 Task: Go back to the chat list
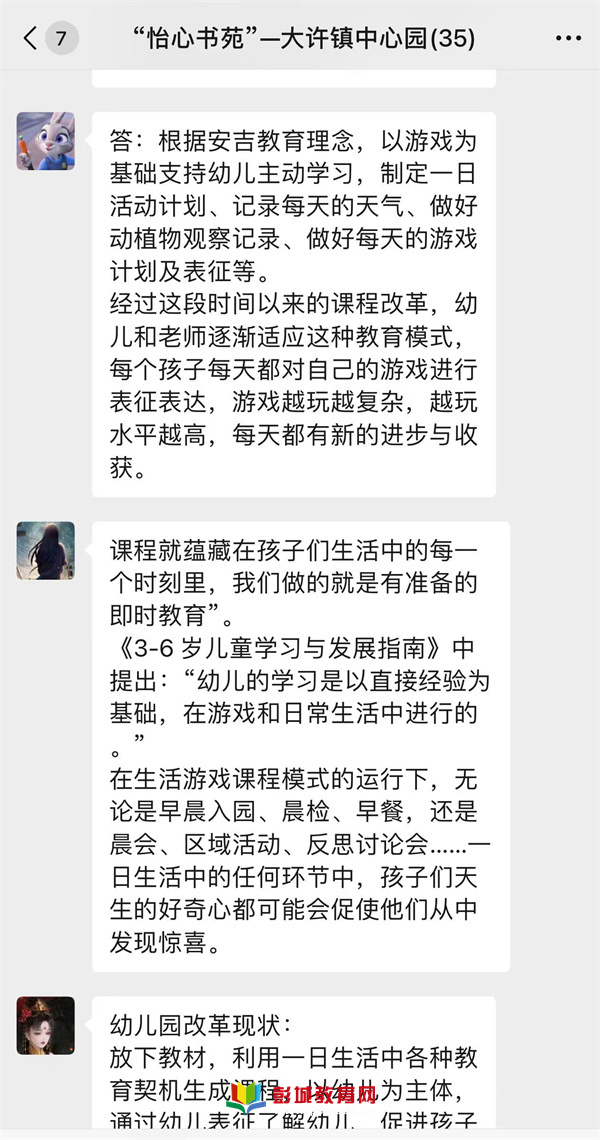(31, 39)
